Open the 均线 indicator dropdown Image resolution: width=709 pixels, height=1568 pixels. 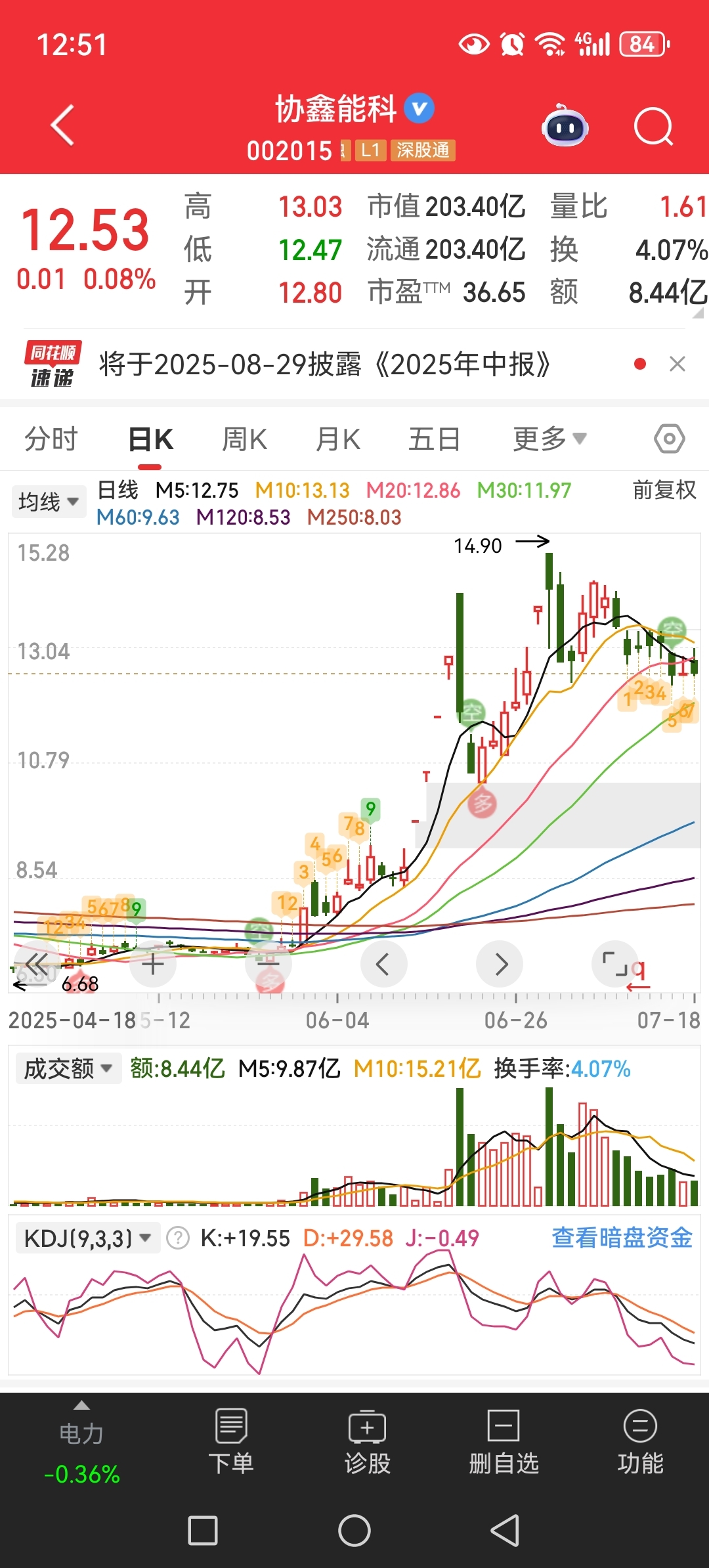[x=48, y=502]
